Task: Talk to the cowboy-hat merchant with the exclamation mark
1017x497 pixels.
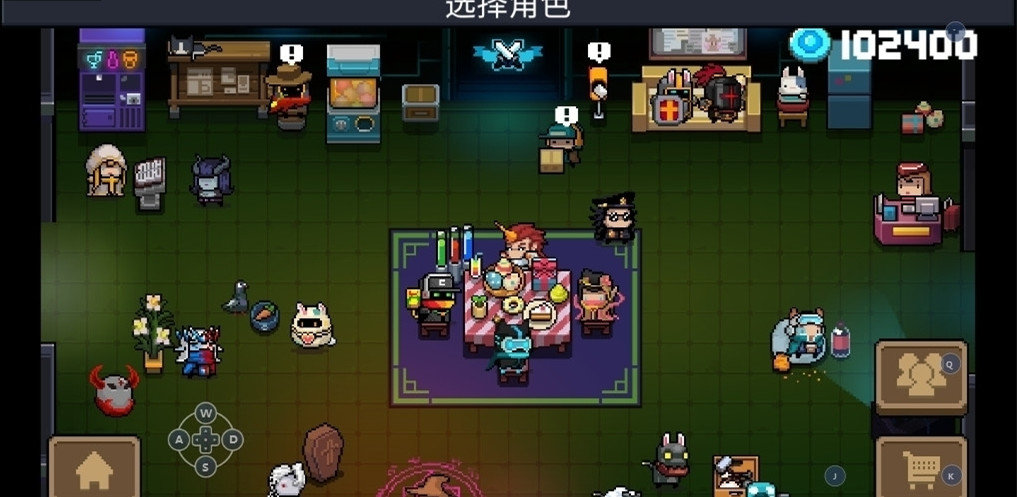Action: 289,93
